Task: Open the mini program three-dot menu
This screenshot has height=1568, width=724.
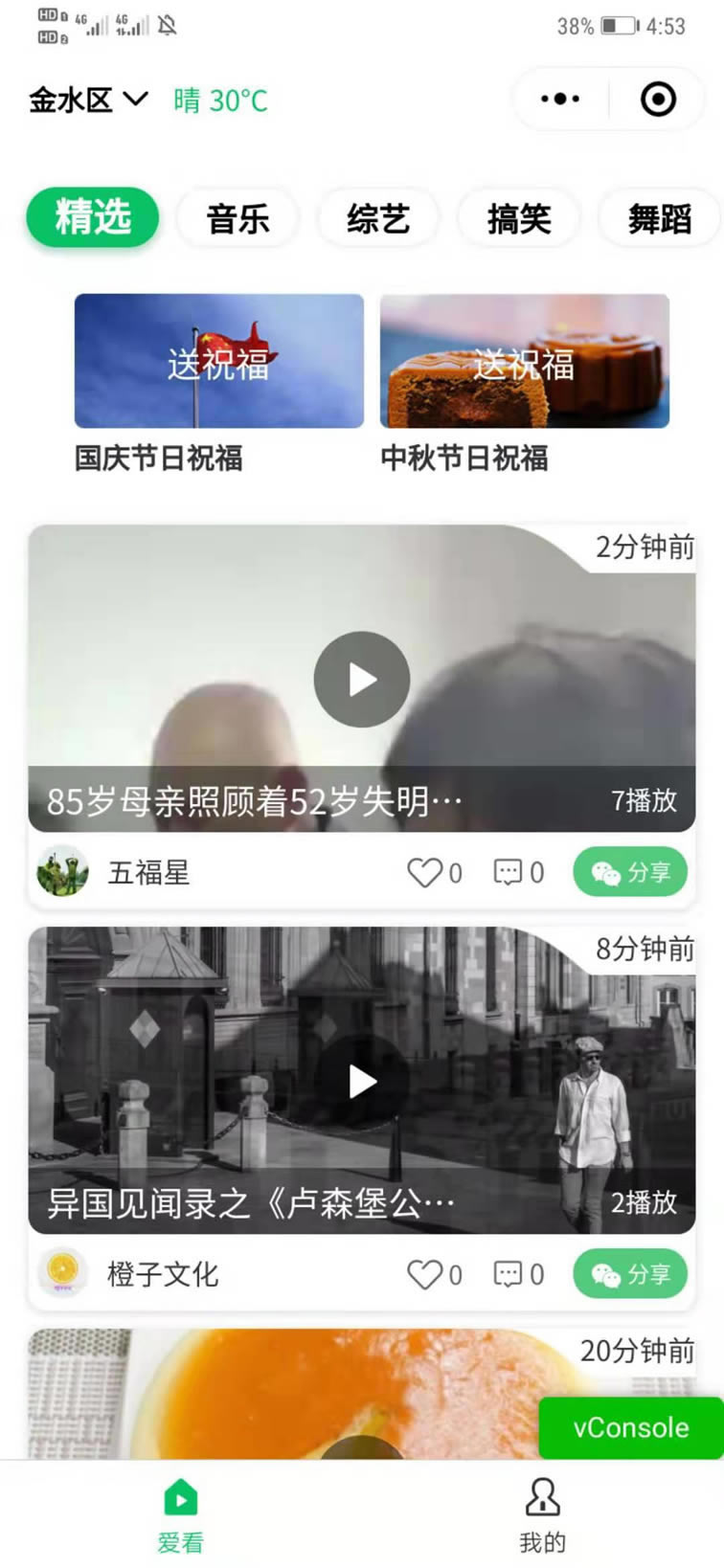Action: coord(560,99)
